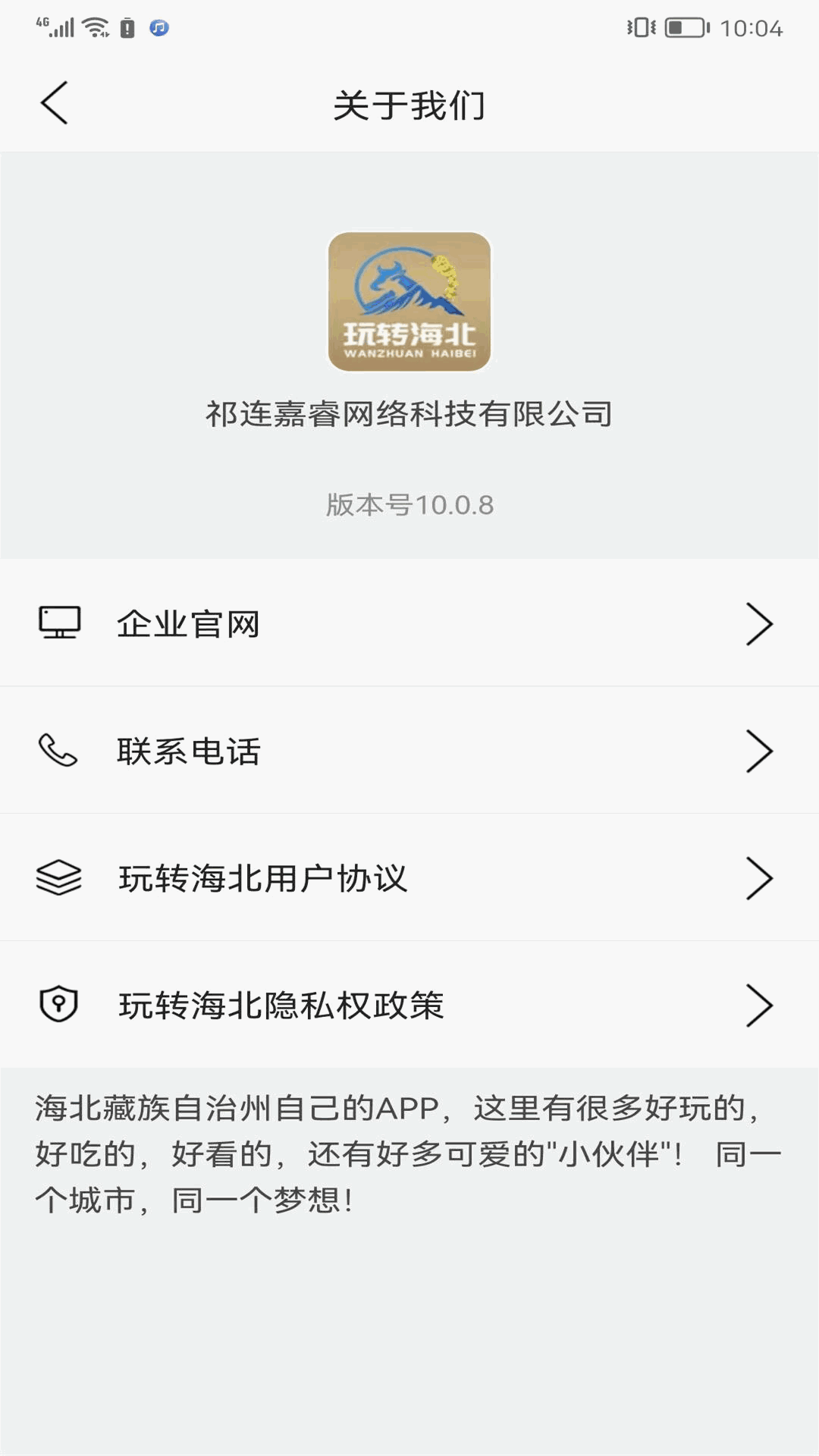
Task: Click the shield icon for 玩转海北隐私权政策
Action: 60,1006
